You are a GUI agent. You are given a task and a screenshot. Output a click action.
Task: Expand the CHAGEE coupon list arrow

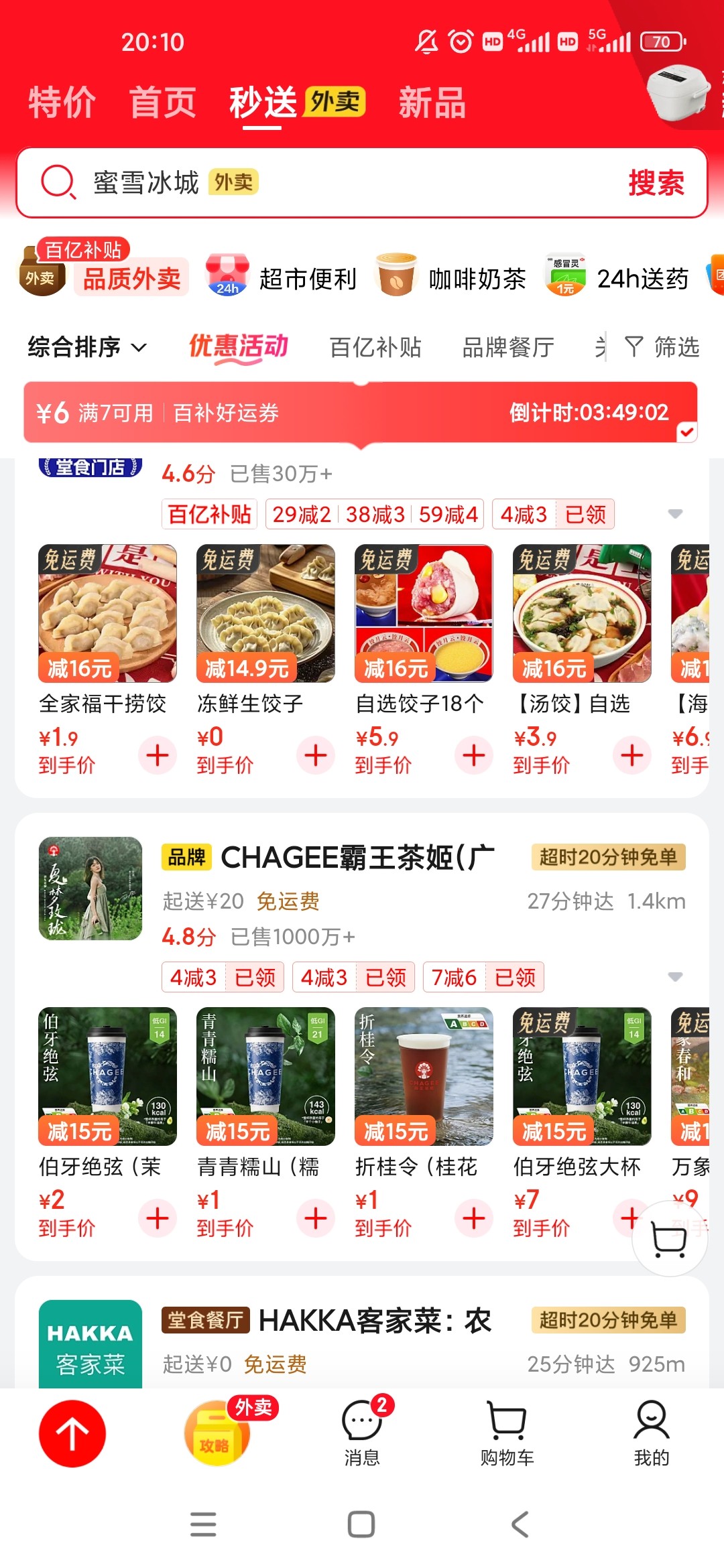pos(675,977)
